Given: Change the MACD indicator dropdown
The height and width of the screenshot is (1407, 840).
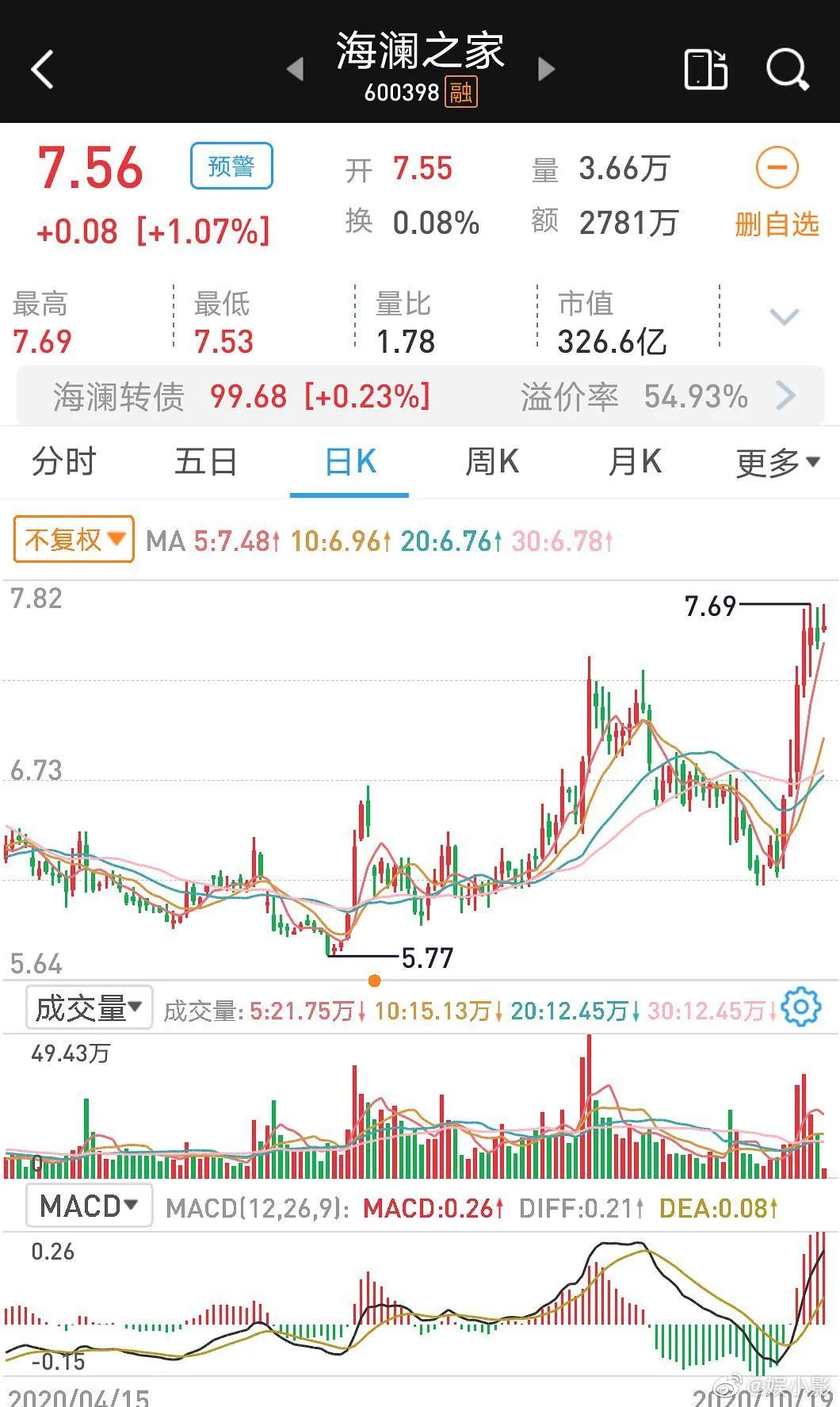Looking at the screenshot, I should [x=89, y=1206].
